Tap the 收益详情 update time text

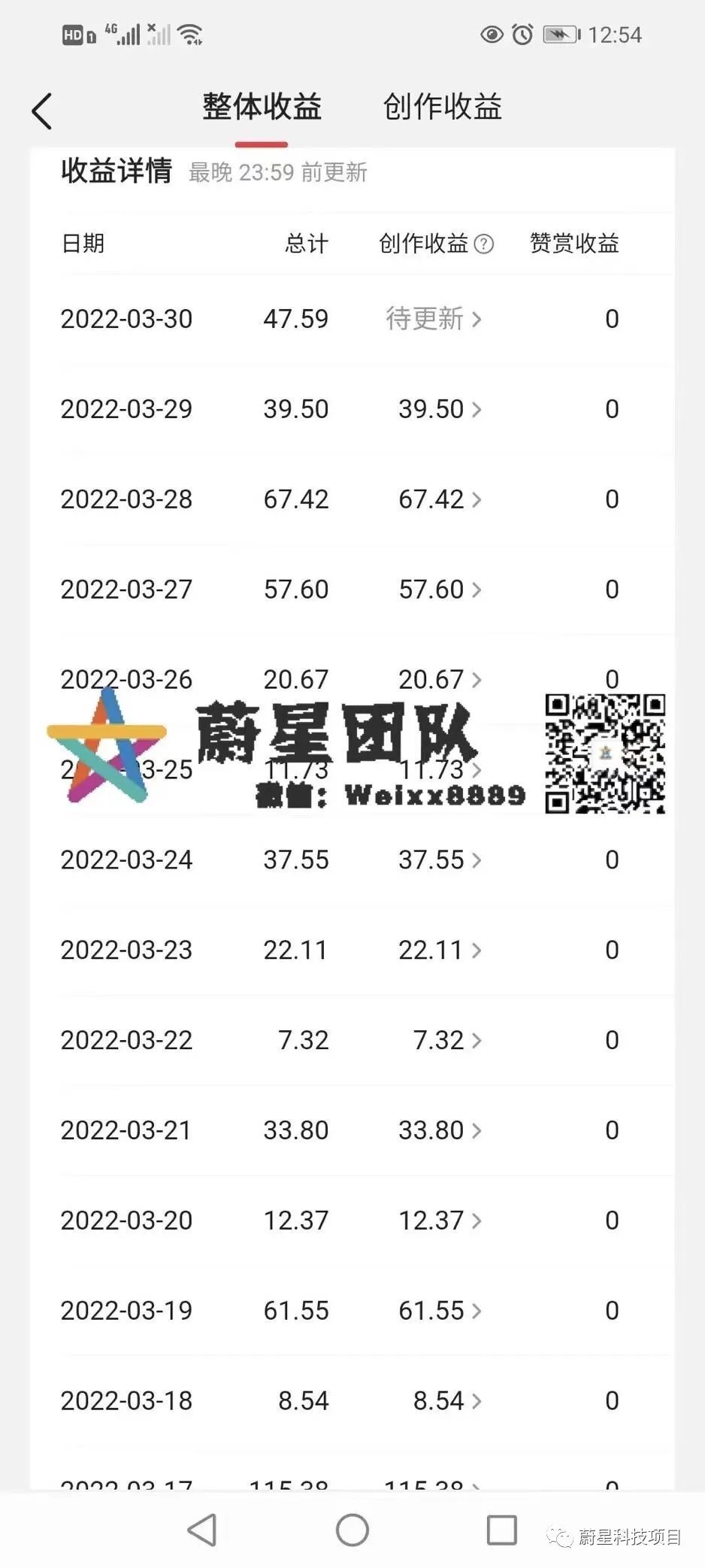(277, 173)
